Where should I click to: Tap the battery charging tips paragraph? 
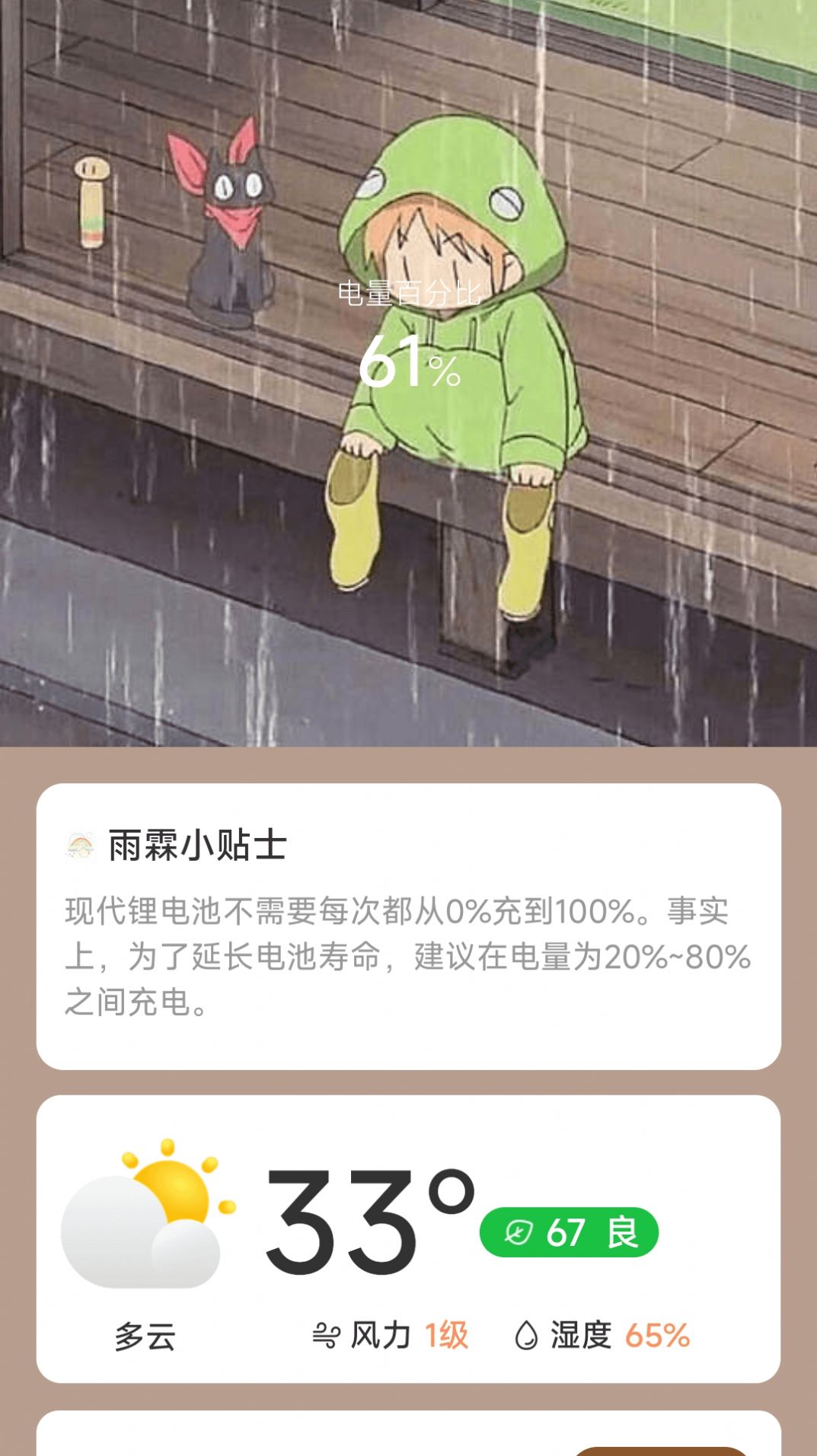(408, 955)
